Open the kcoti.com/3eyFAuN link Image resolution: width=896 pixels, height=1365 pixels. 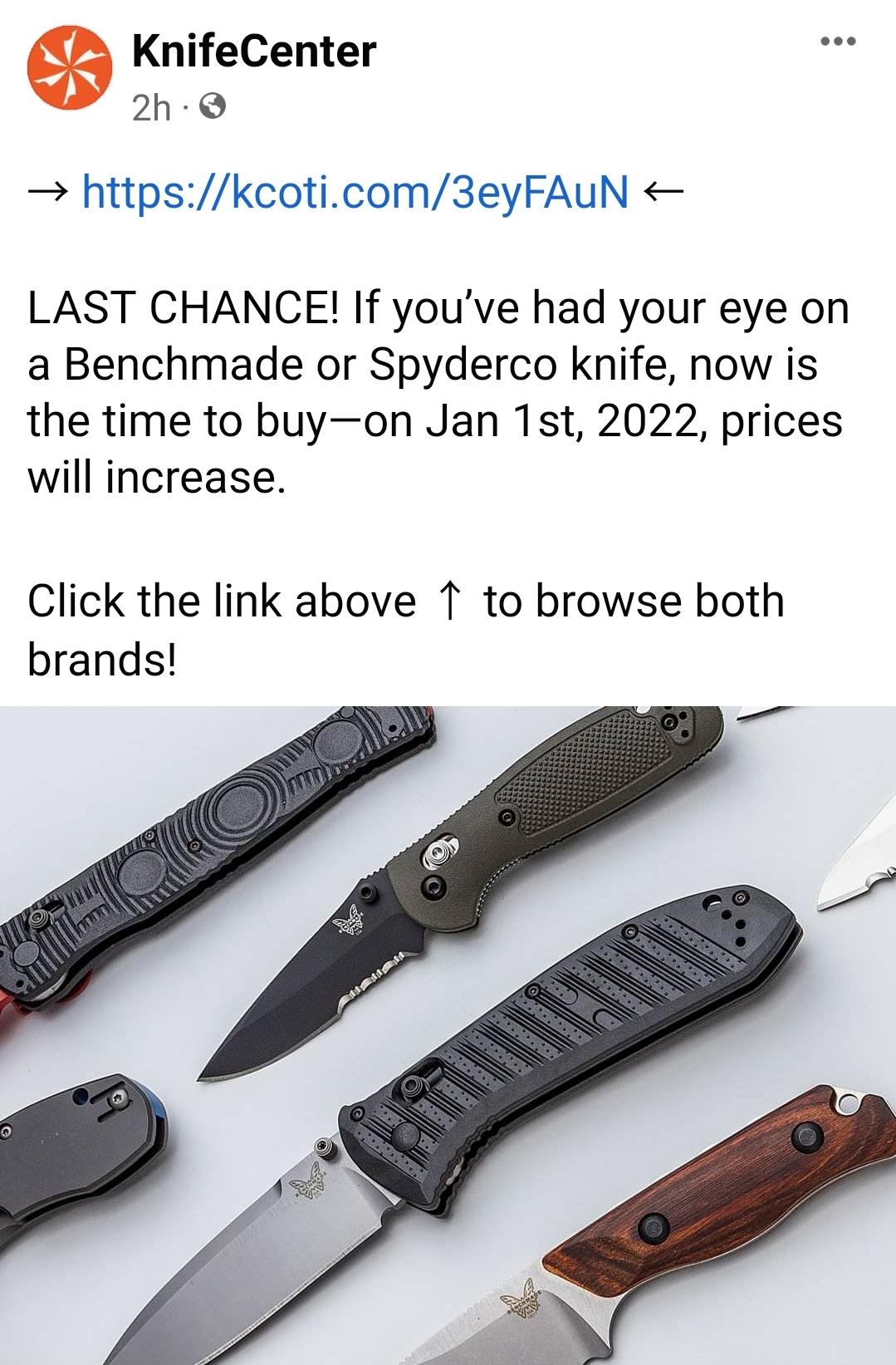[x=355, y=193]
